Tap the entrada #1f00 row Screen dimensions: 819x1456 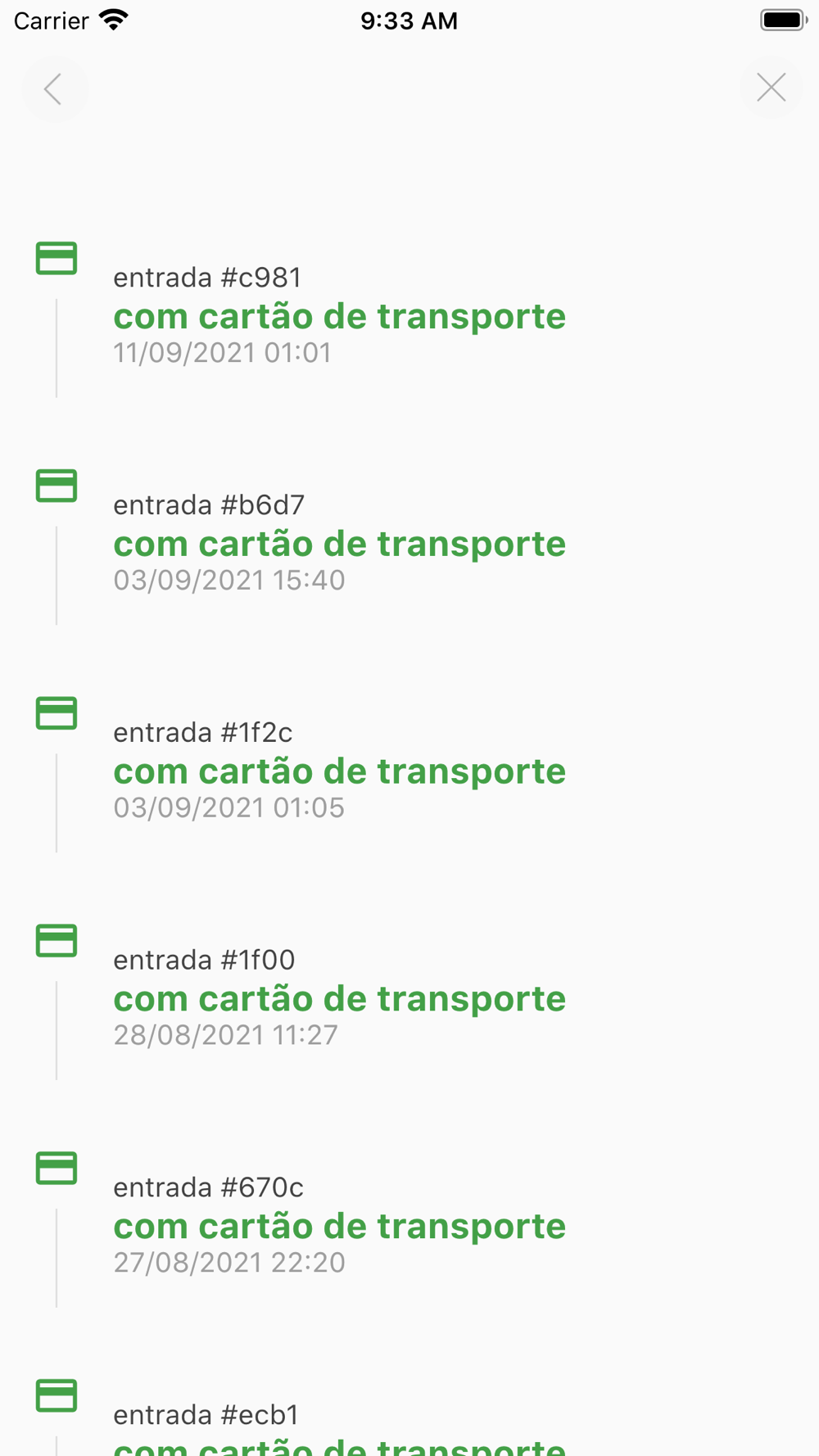pos(339,997)
